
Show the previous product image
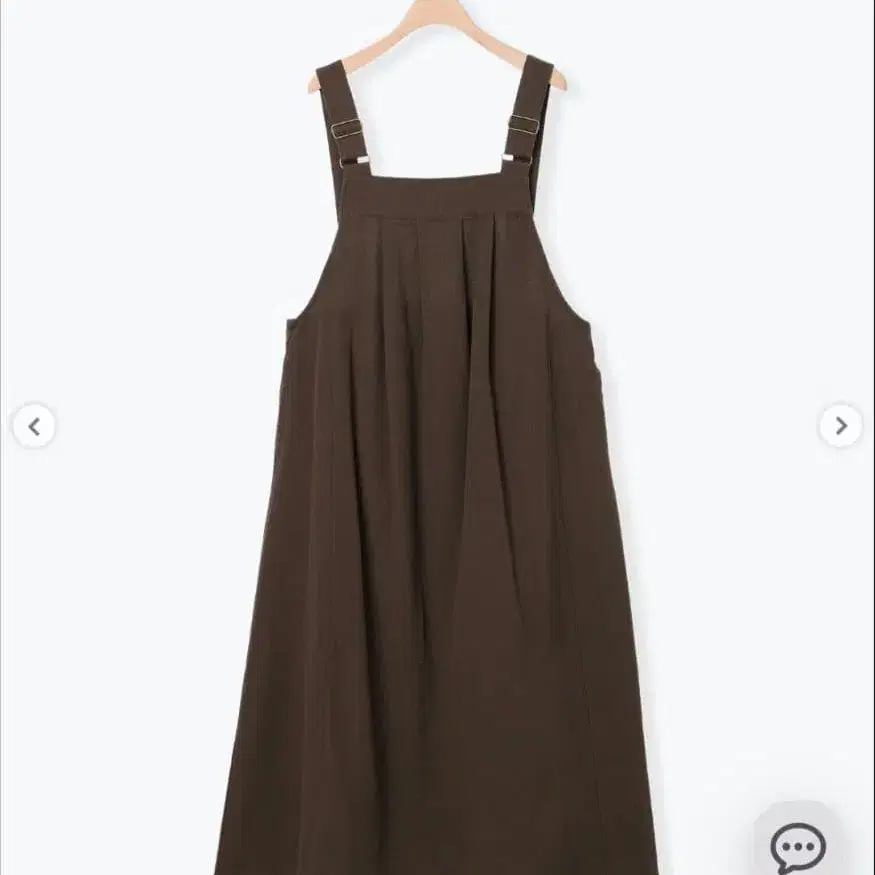click(34, 427)
